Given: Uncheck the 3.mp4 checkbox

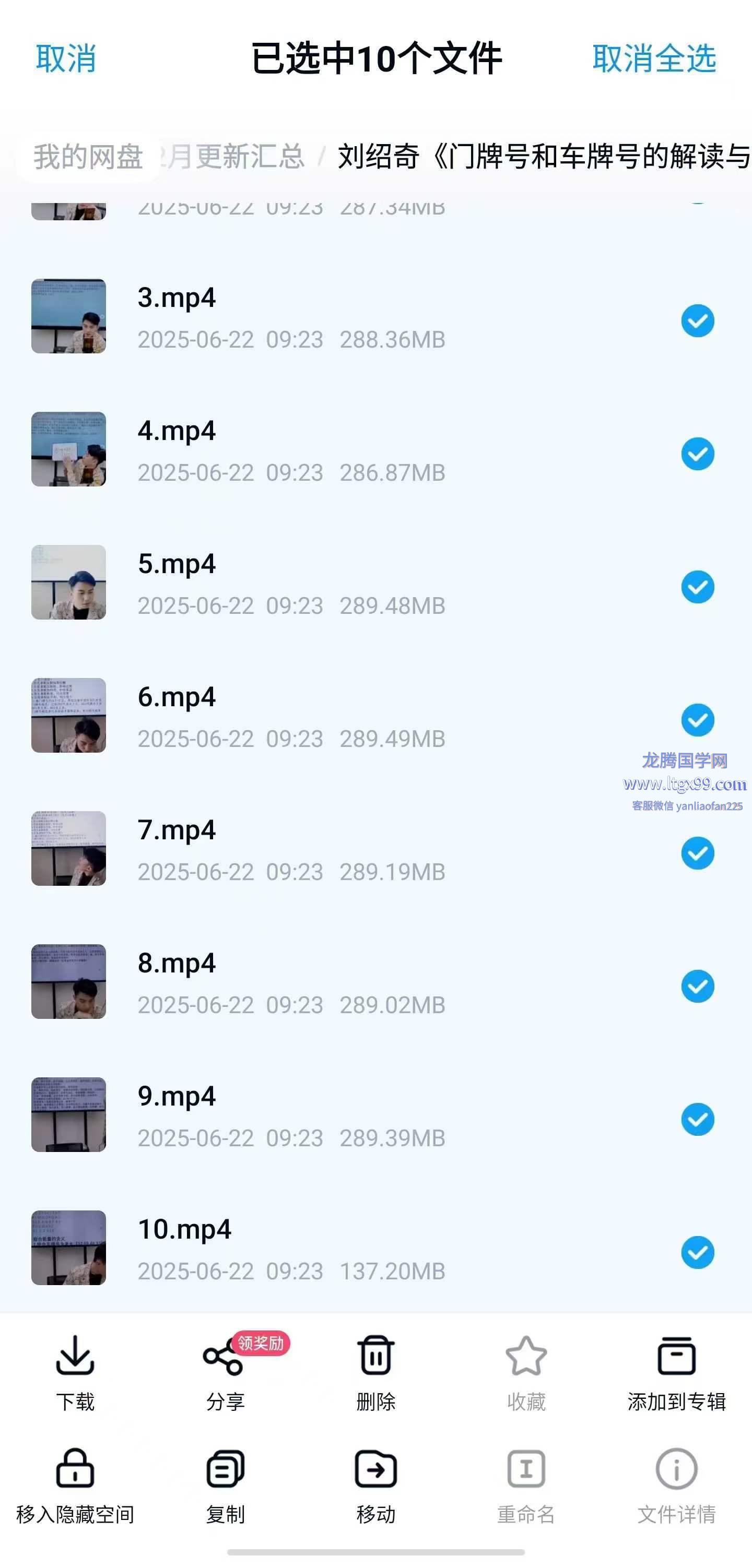Looking at the screenshot, I should coord(697,321).
